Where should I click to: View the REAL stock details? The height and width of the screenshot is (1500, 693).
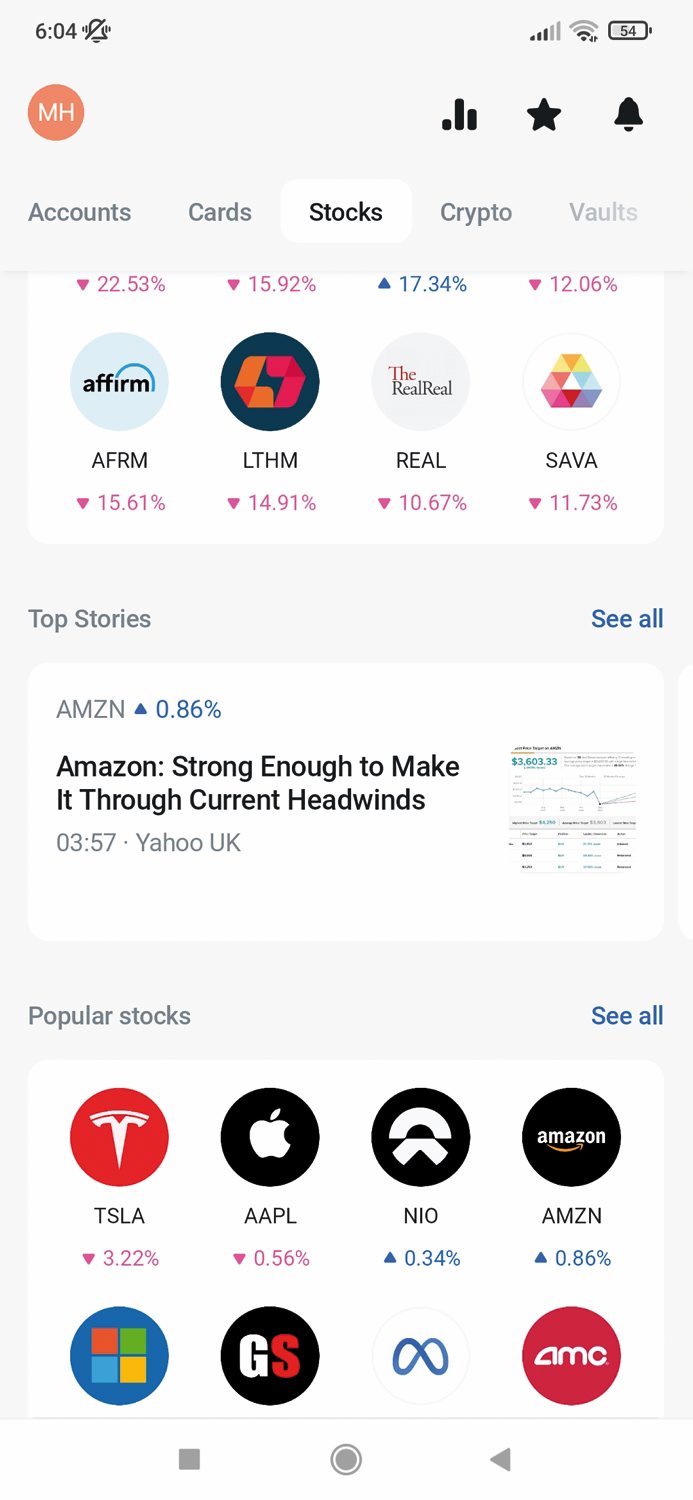pos(421,422)
